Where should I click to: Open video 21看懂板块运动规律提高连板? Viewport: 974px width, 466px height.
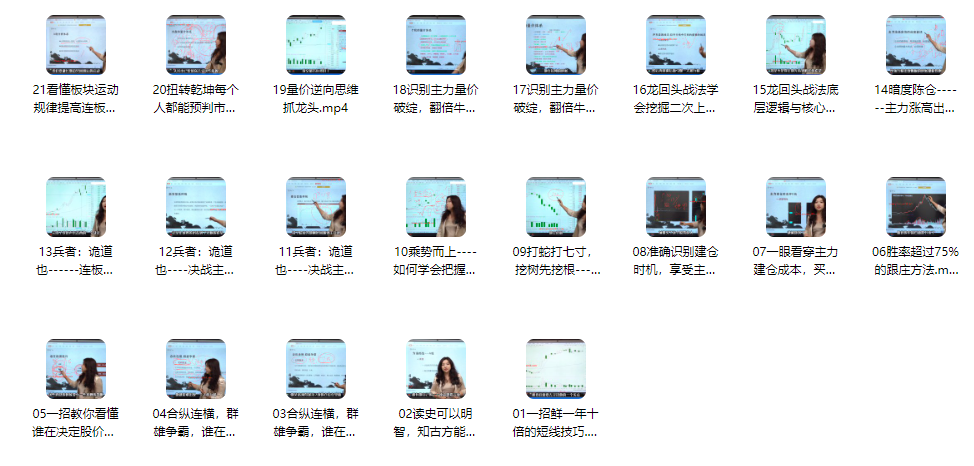tap(76, 45)
